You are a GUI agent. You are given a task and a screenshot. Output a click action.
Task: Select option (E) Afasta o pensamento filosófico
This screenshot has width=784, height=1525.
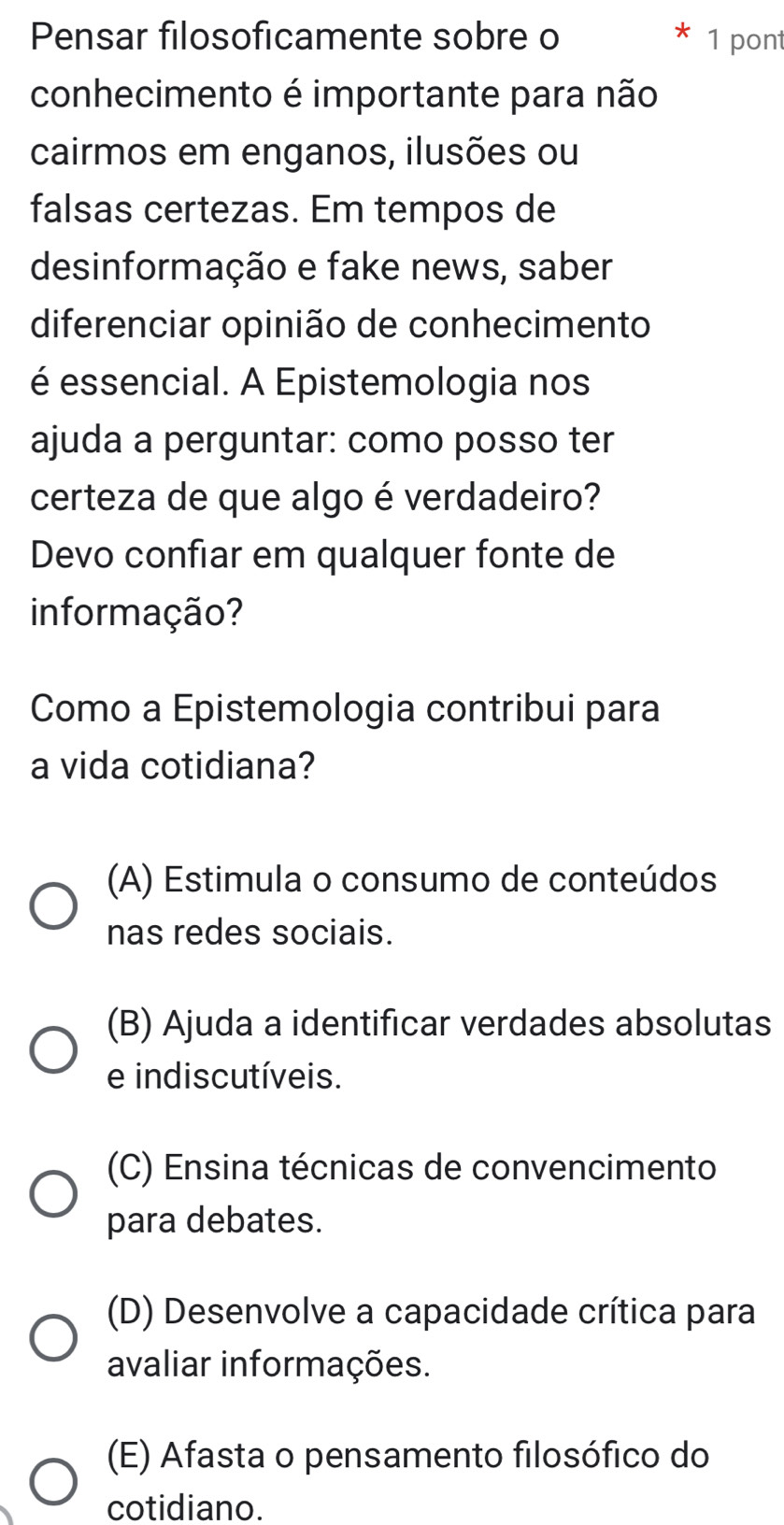coord(51,1482)
